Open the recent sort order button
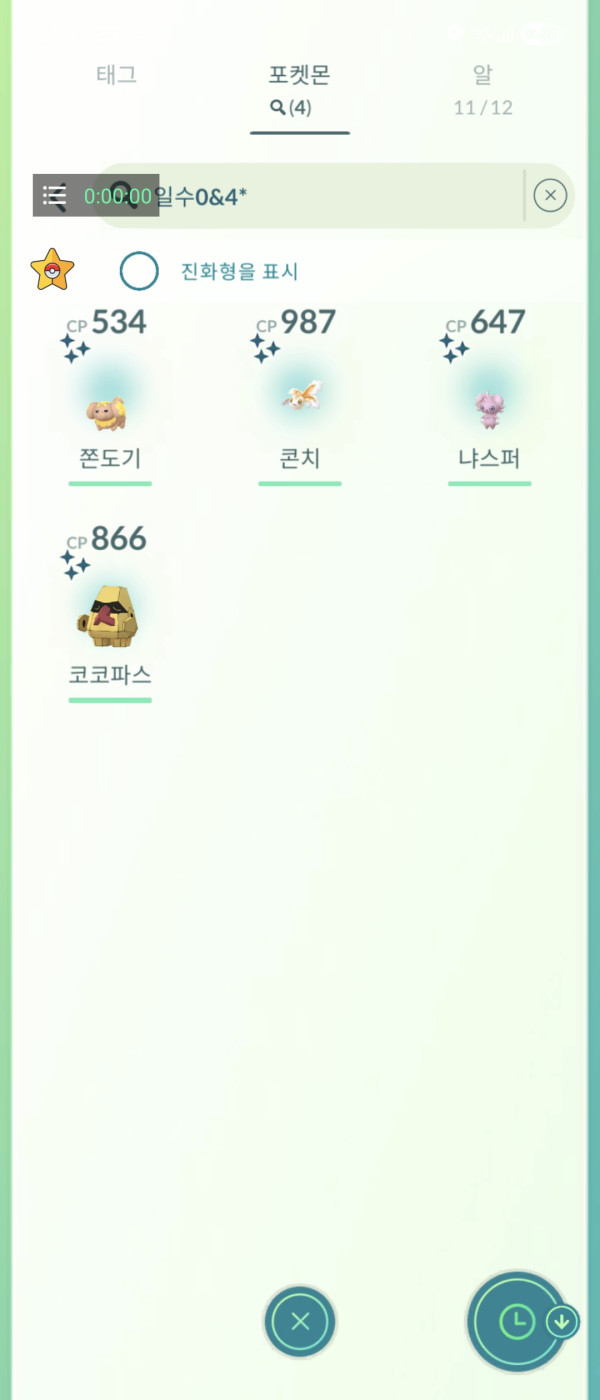The height and width of the screenshot is (1400, 600). [518, 1321]
